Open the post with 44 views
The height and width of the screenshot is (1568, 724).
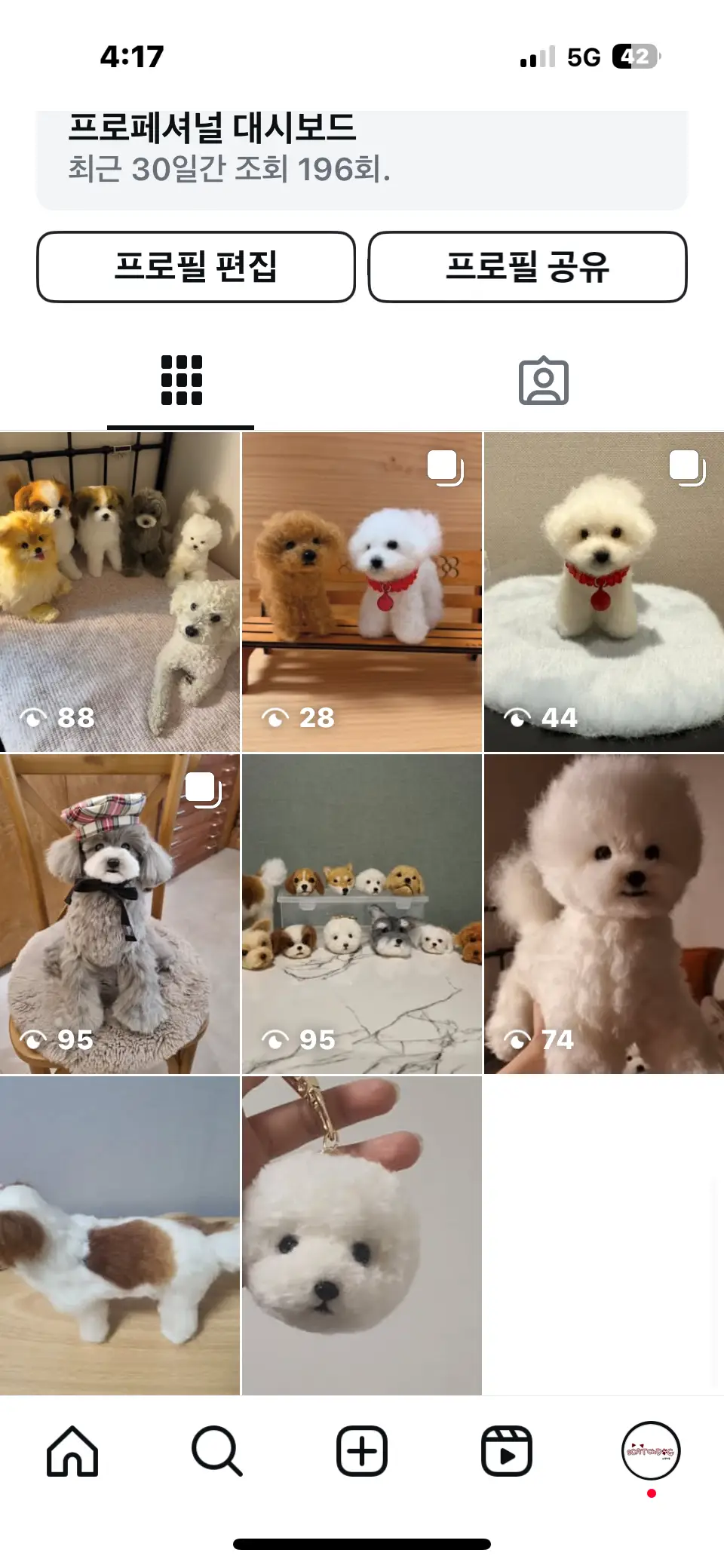click(x=603, y=592)
